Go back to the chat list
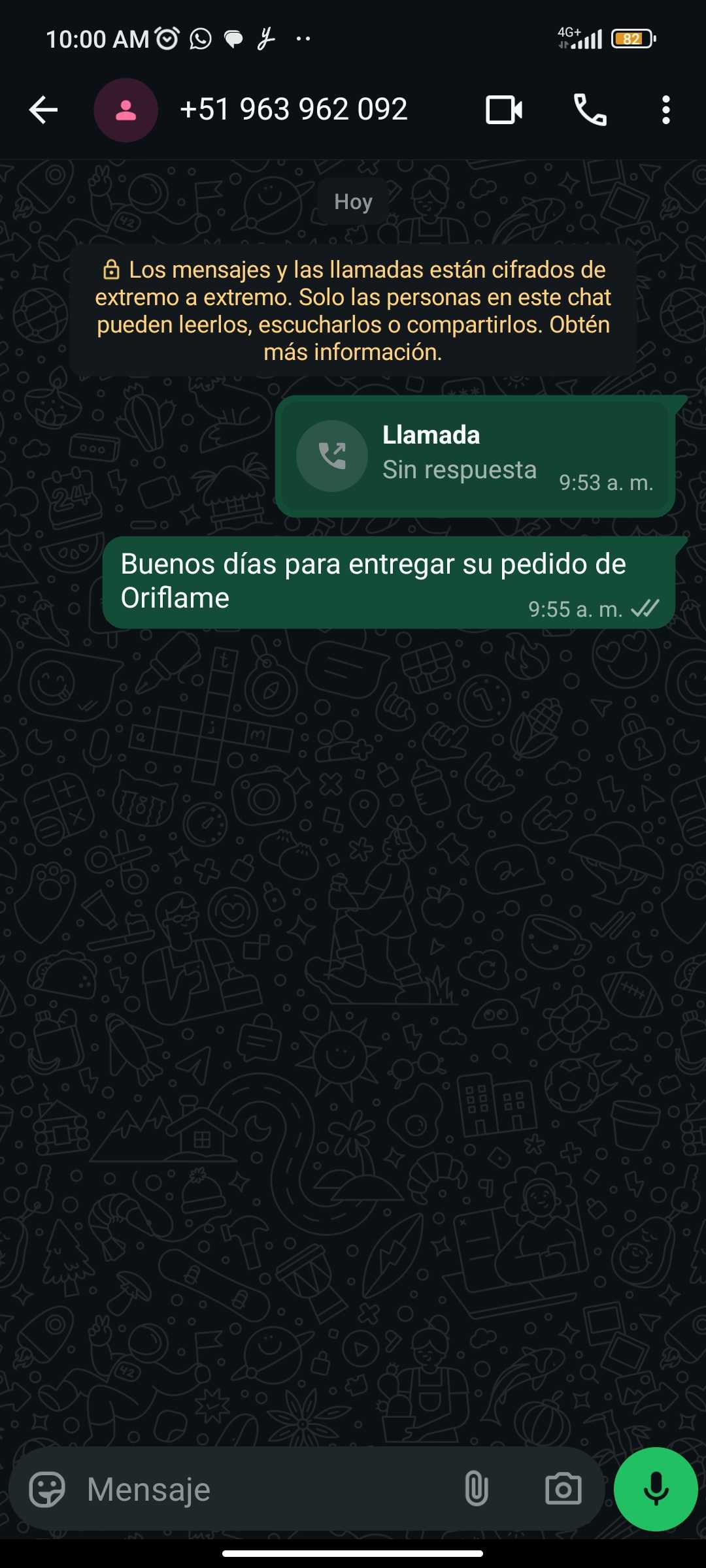706x1568 pixels. [x=44, y=110]
